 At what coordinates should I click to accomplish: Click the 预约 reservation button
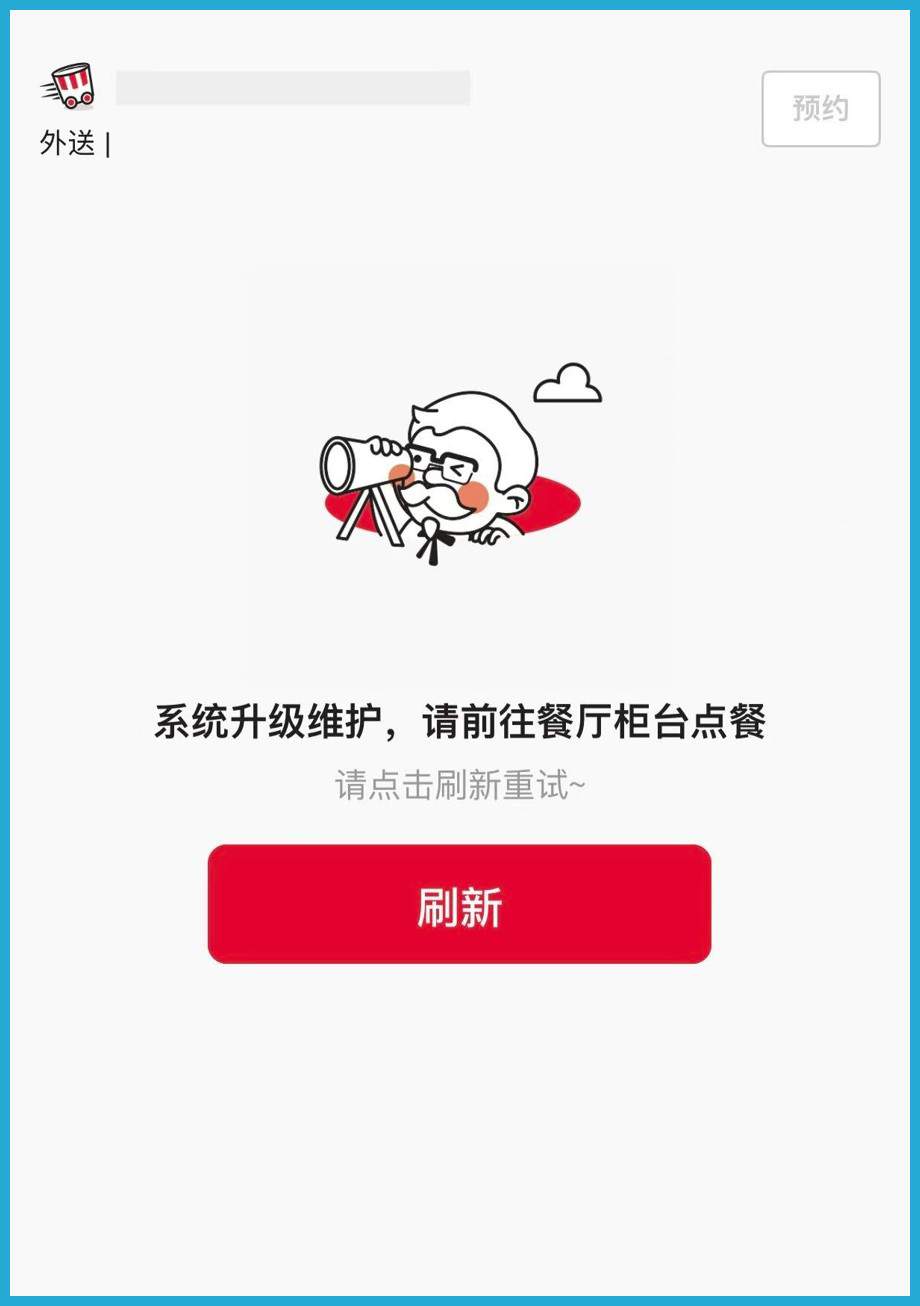(x=820, y=109)
